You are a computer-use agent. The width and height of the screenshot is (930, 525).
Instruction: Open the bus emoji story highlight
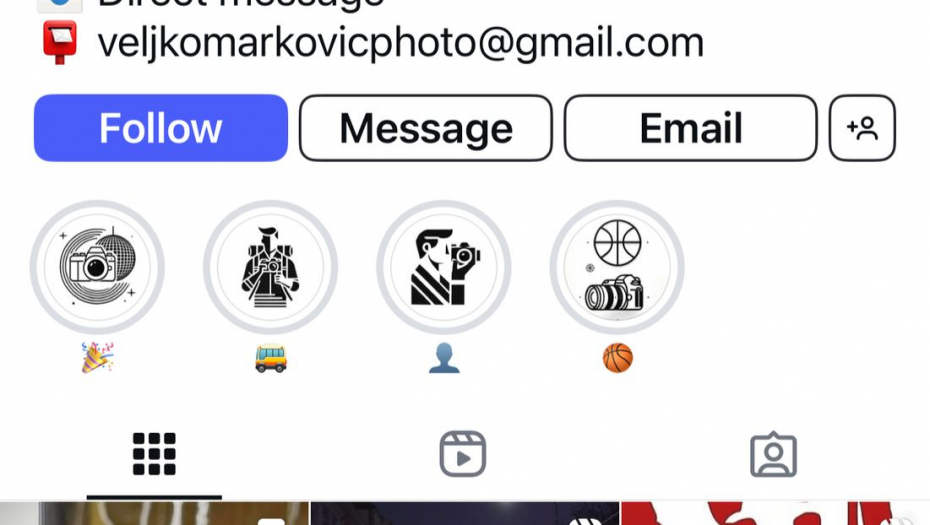270,267
